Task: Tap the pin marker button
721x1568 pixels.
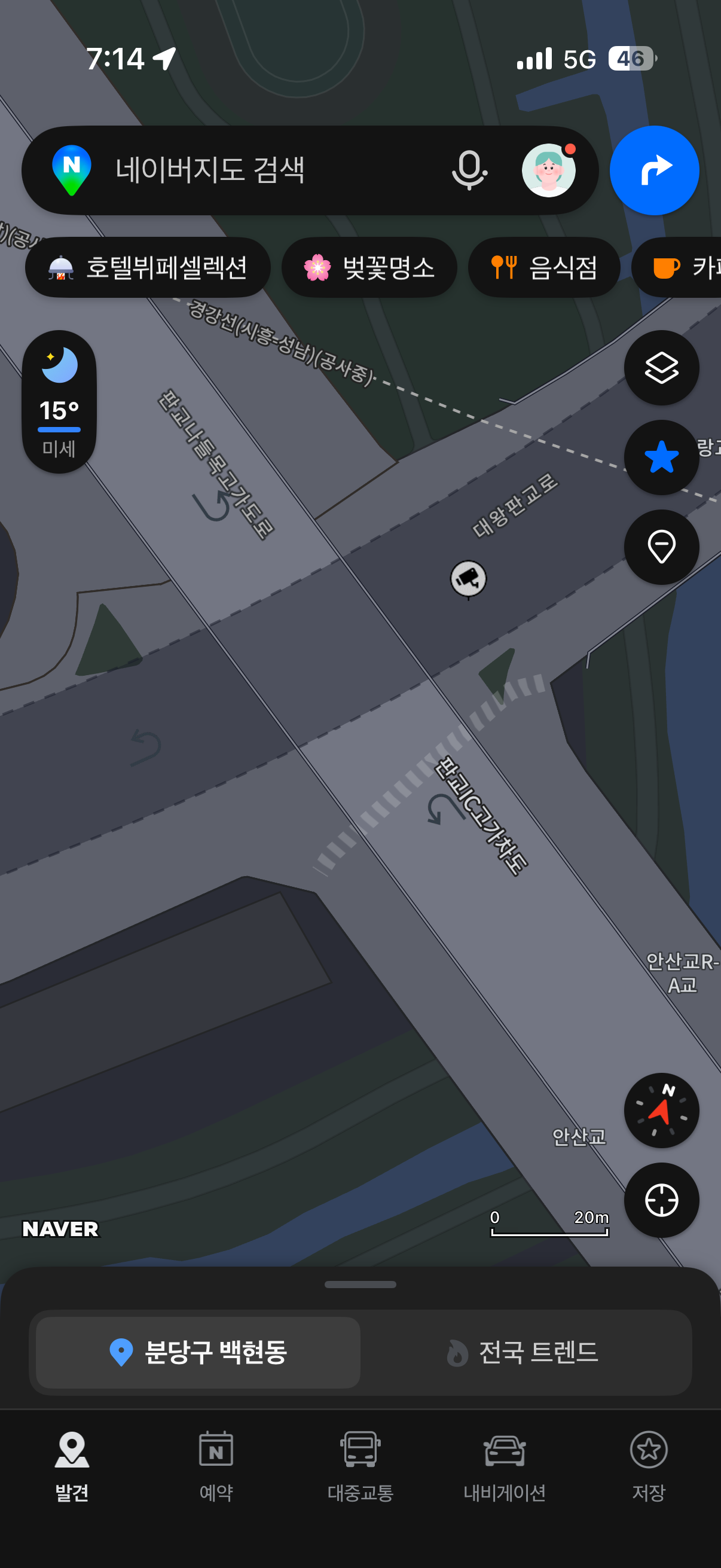Action: click(661, 547)
